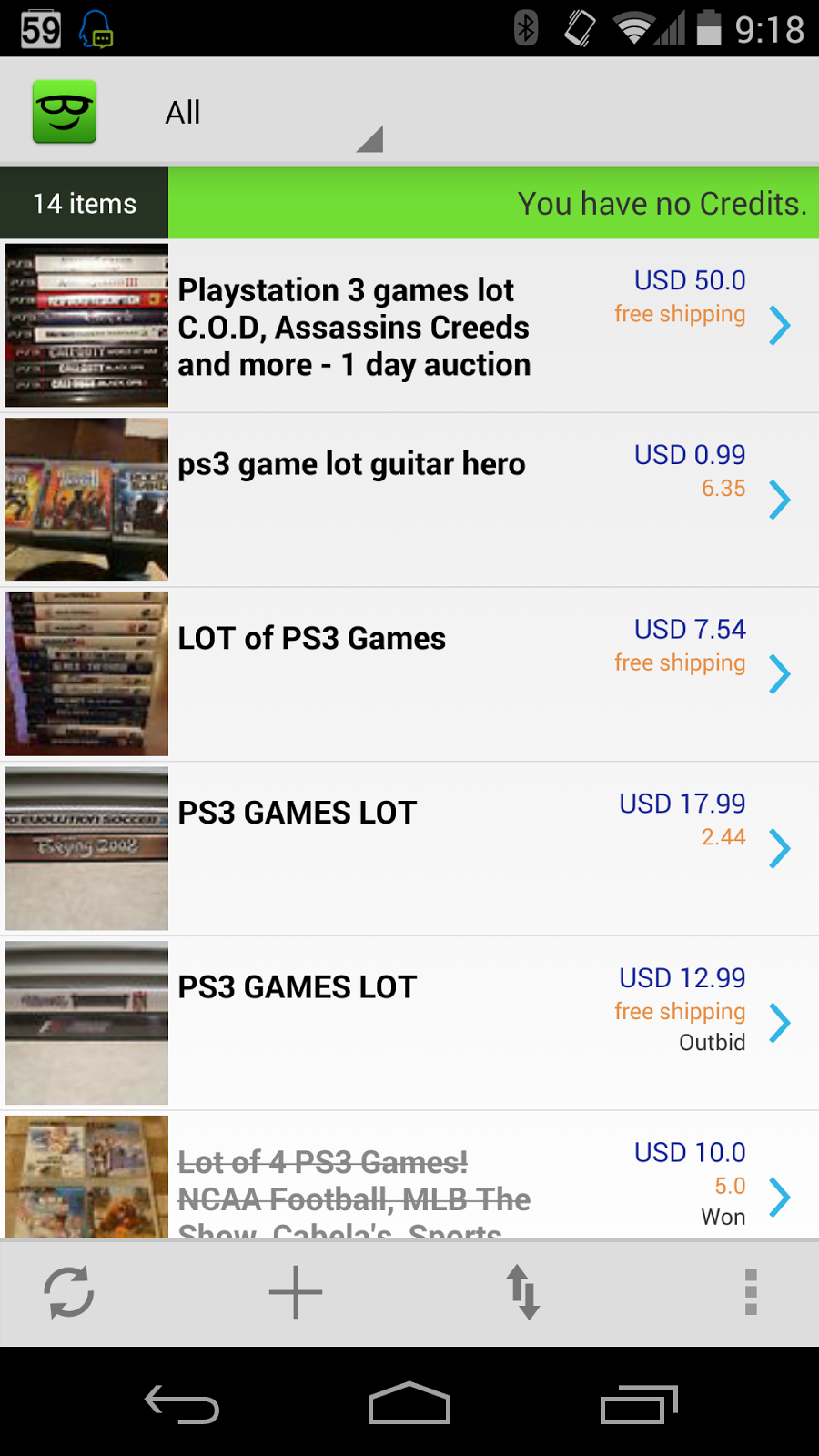The width and height of the screenshot is (819, 1456).
Task: Tap the Won status label
Action: click(x=723, y=1217)
